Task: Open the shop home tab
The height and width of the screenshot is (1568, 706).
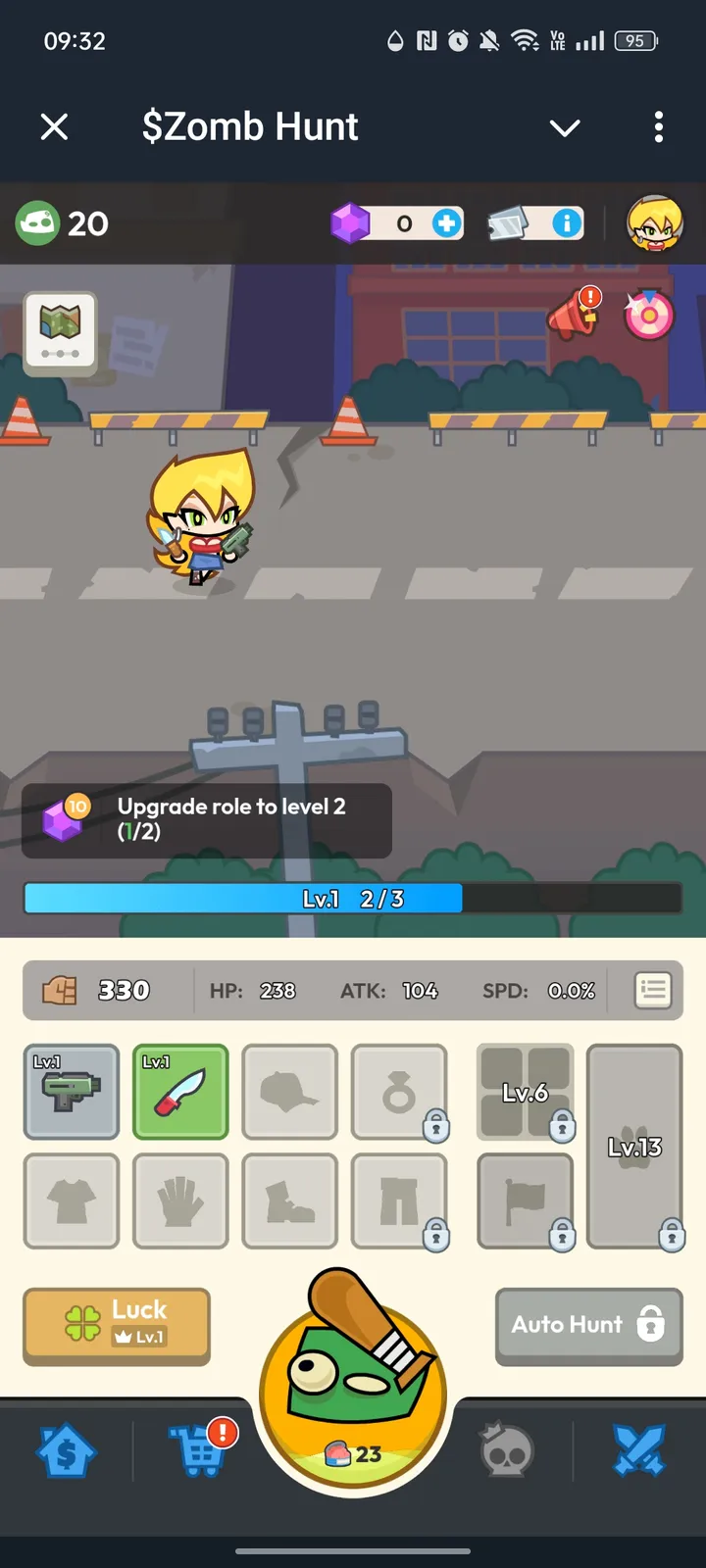Action: 65,1452
